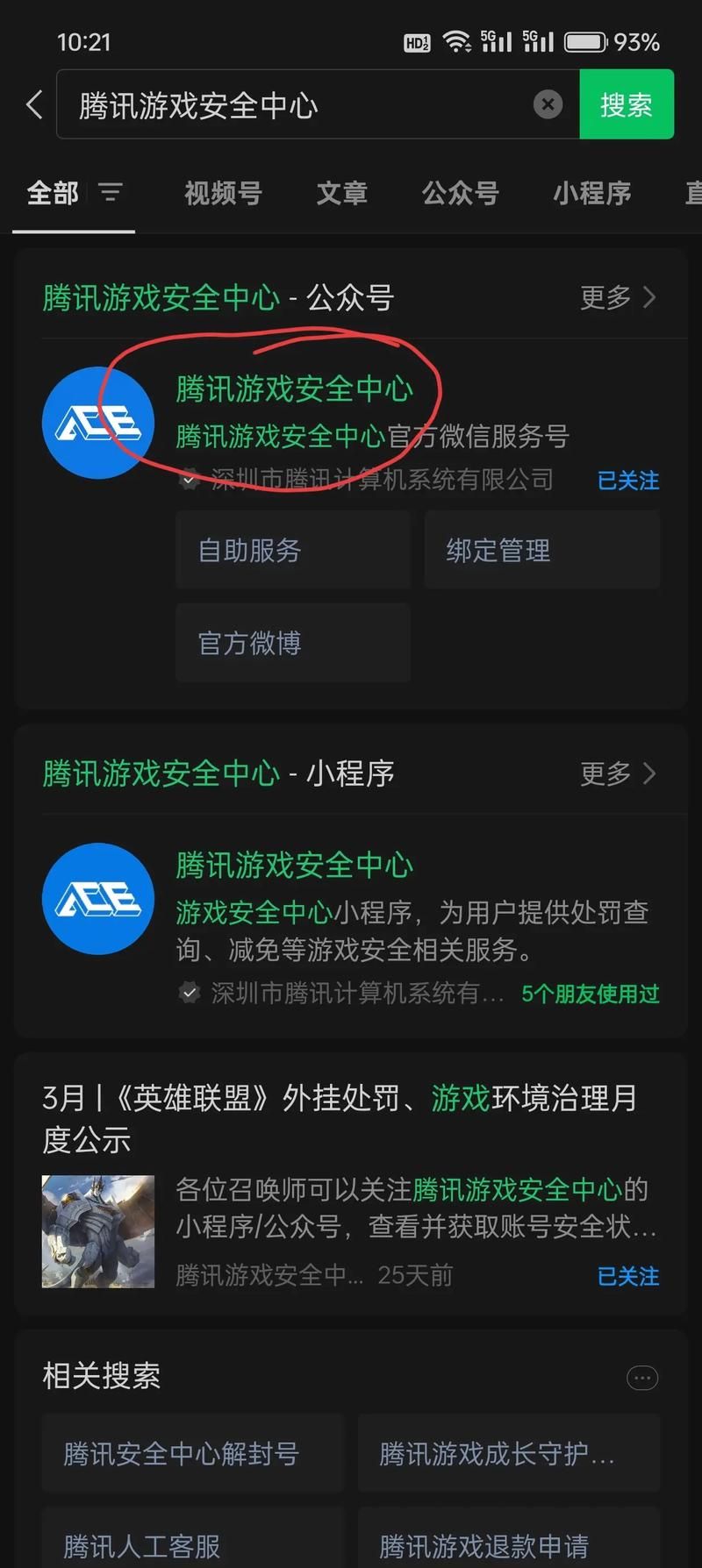Tap the 自助服务 service button
The image size is (702, 1568).
292,550
